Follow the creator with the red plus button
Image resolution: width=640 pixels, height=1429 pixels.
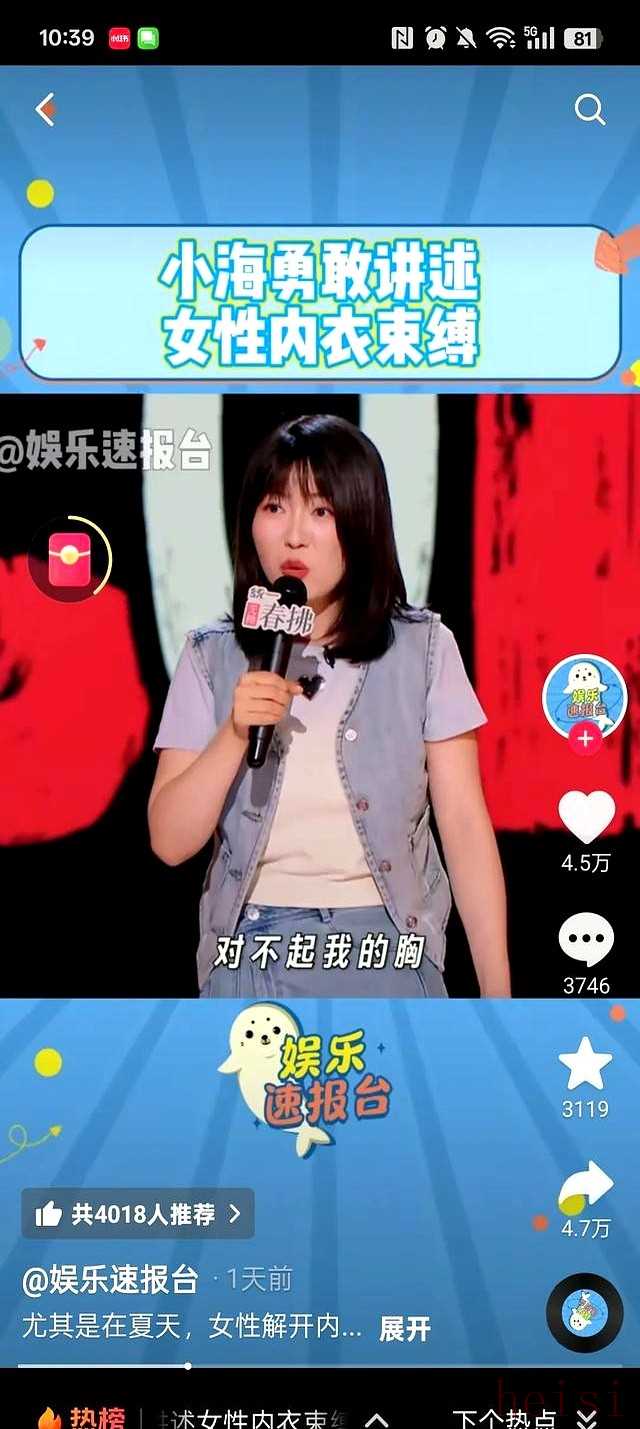(x=586, y=740)
